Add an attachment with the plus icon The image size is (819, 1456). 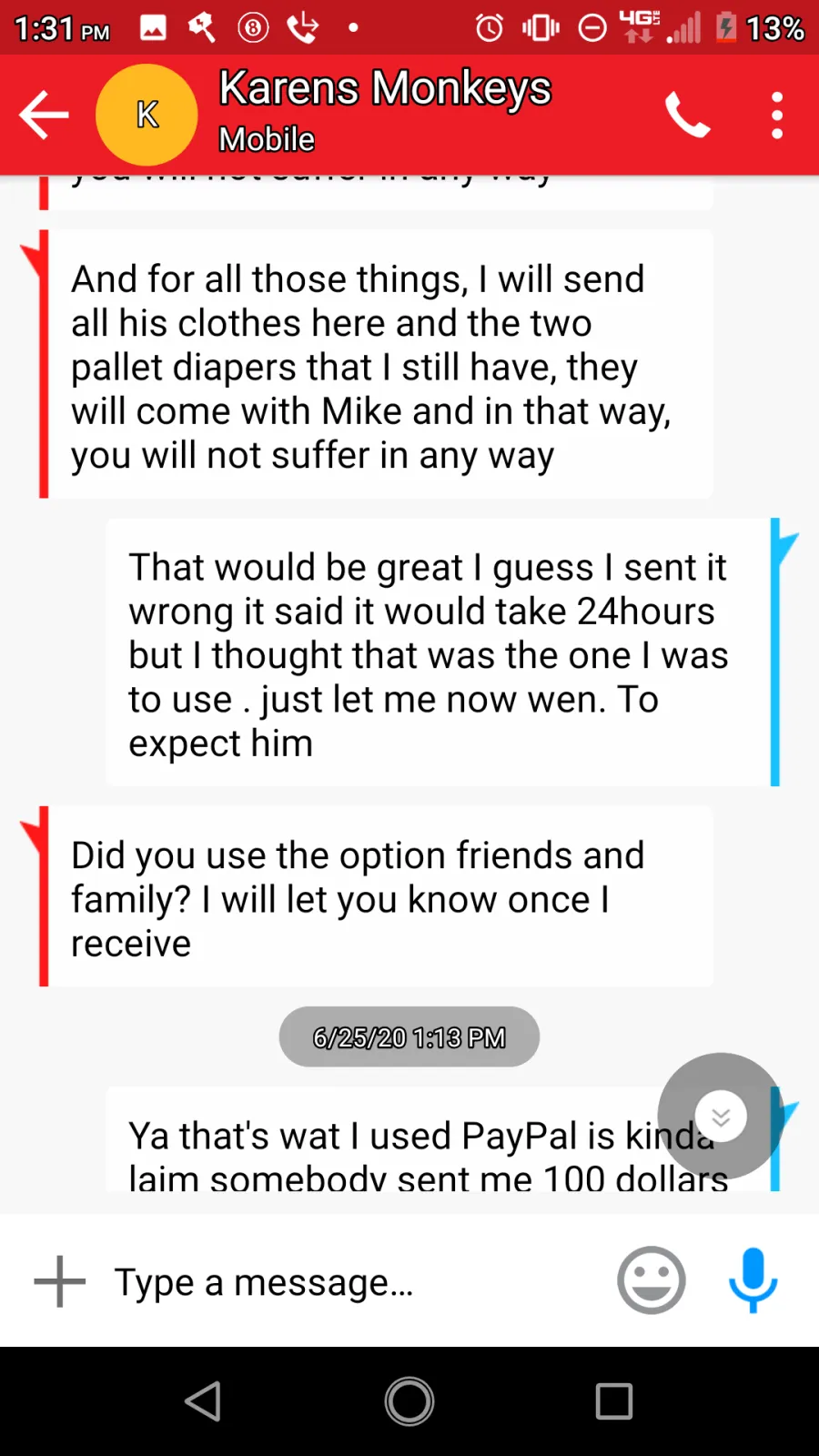click(x=60, y=1281)
